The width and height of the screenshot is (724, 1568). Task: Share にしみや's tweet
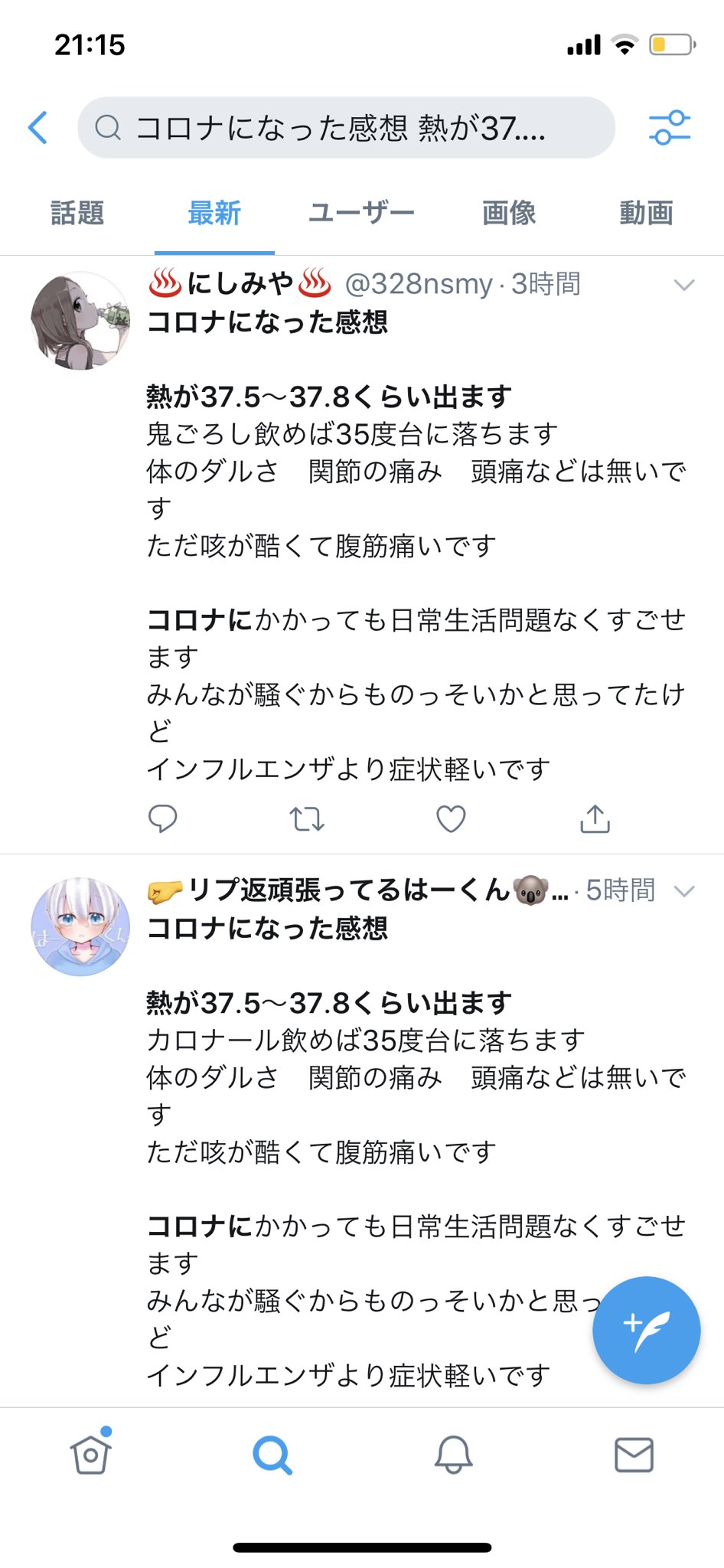coord(595,818)
